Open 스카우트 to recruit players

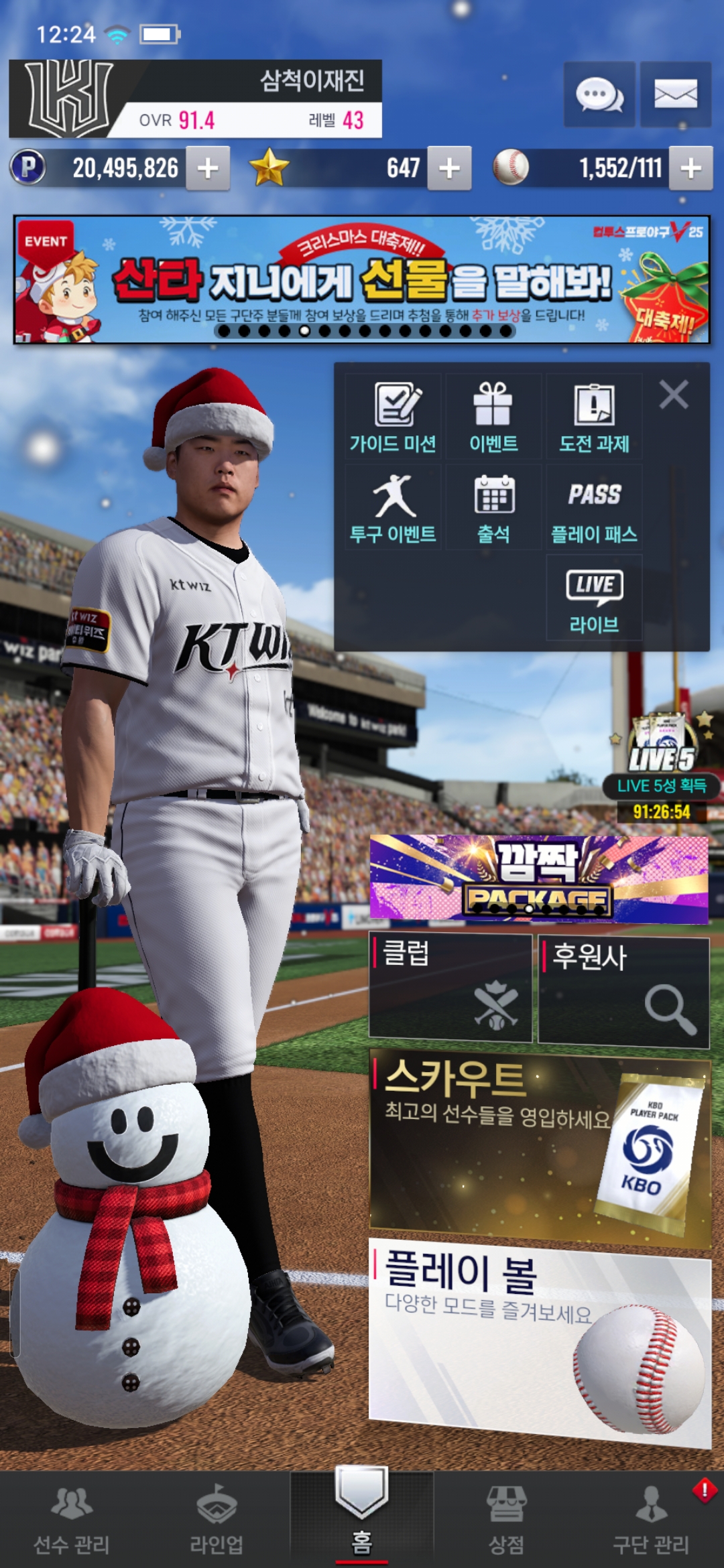(x=540, y=1147)
